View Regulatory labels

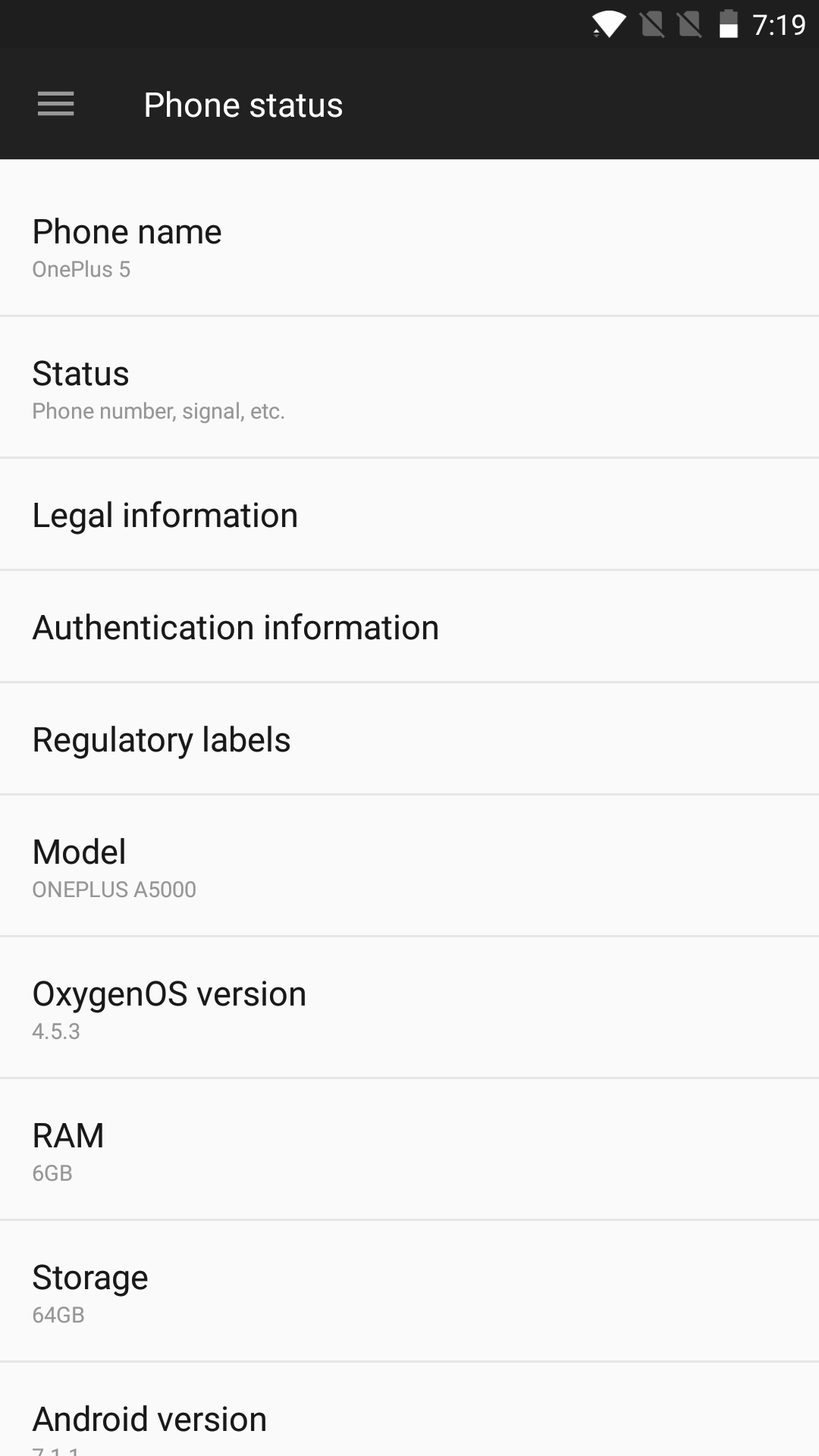coord(409,739)
